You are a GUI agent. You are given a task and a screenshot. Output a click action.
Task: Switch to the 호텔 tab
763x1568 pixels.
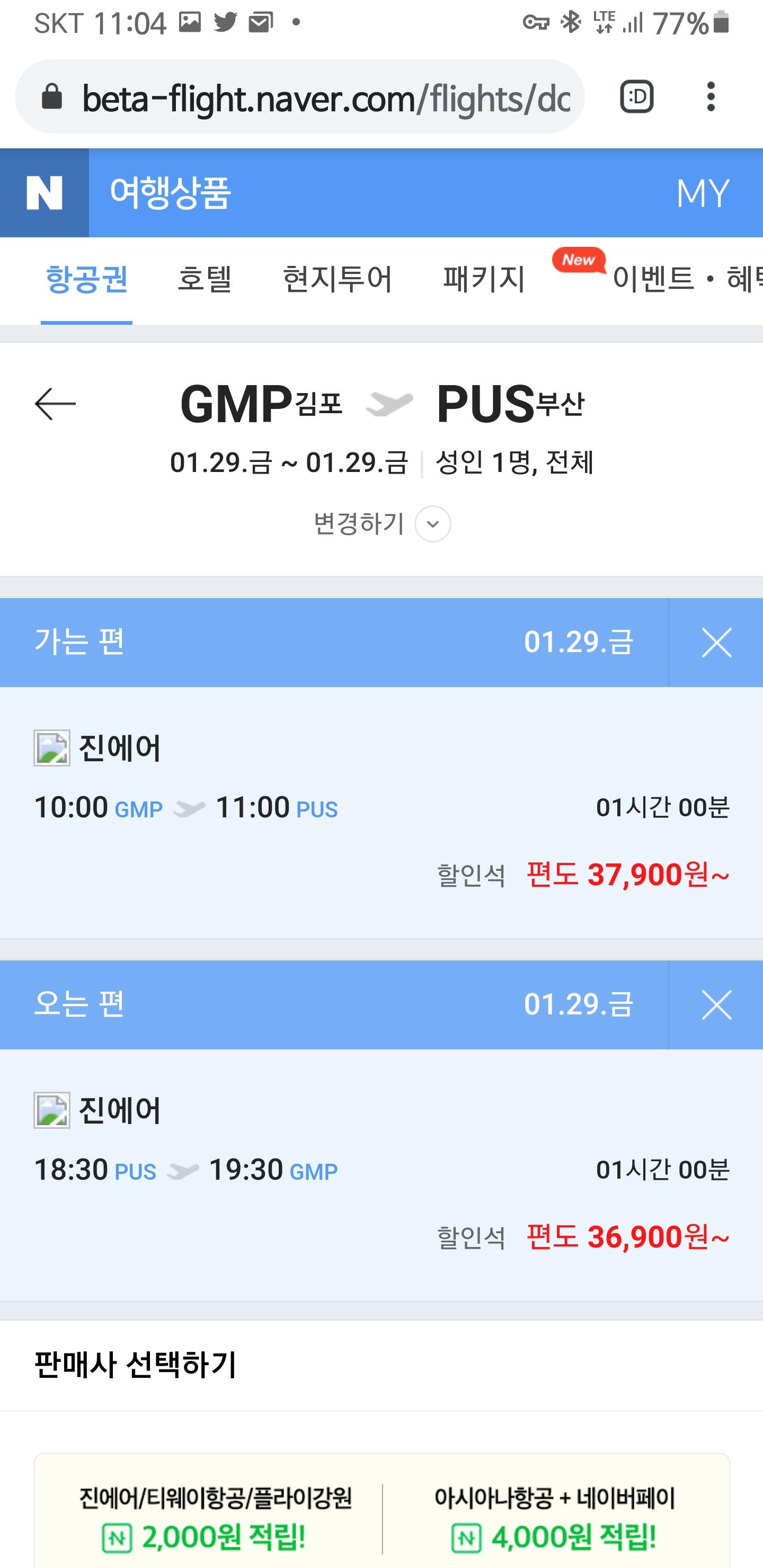coord(205,280)
